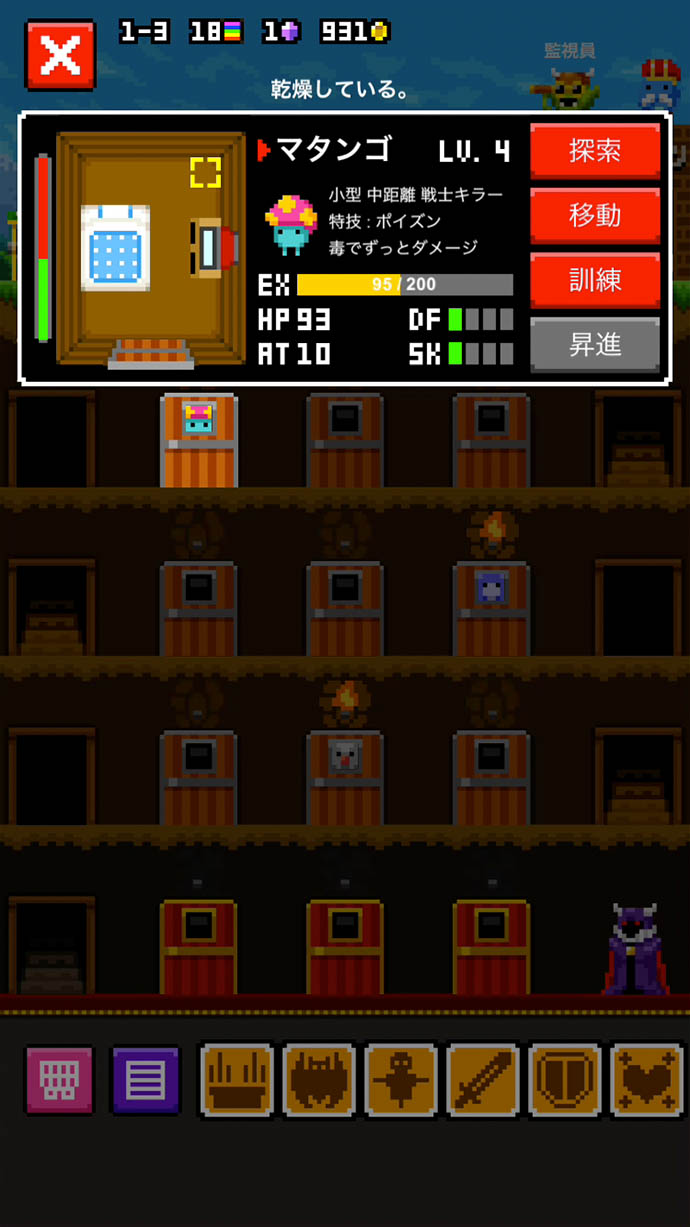Close the monster info panel with the X
Screen dimensions: 690x1227
click(x=60, y=56)
